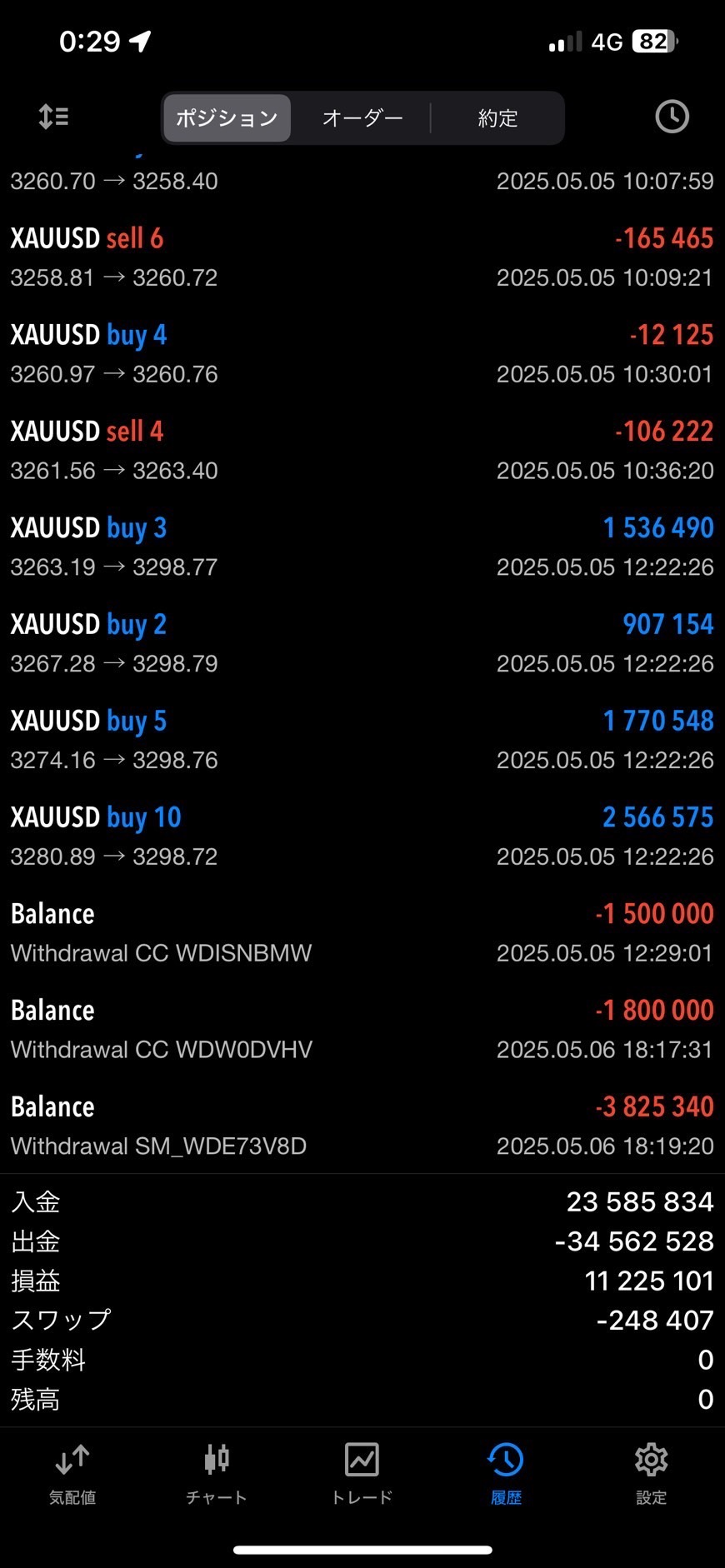Expand the XAUUSD buy 3 position
The width and height of the screenshot is (725, 1568).
point(362,547)
